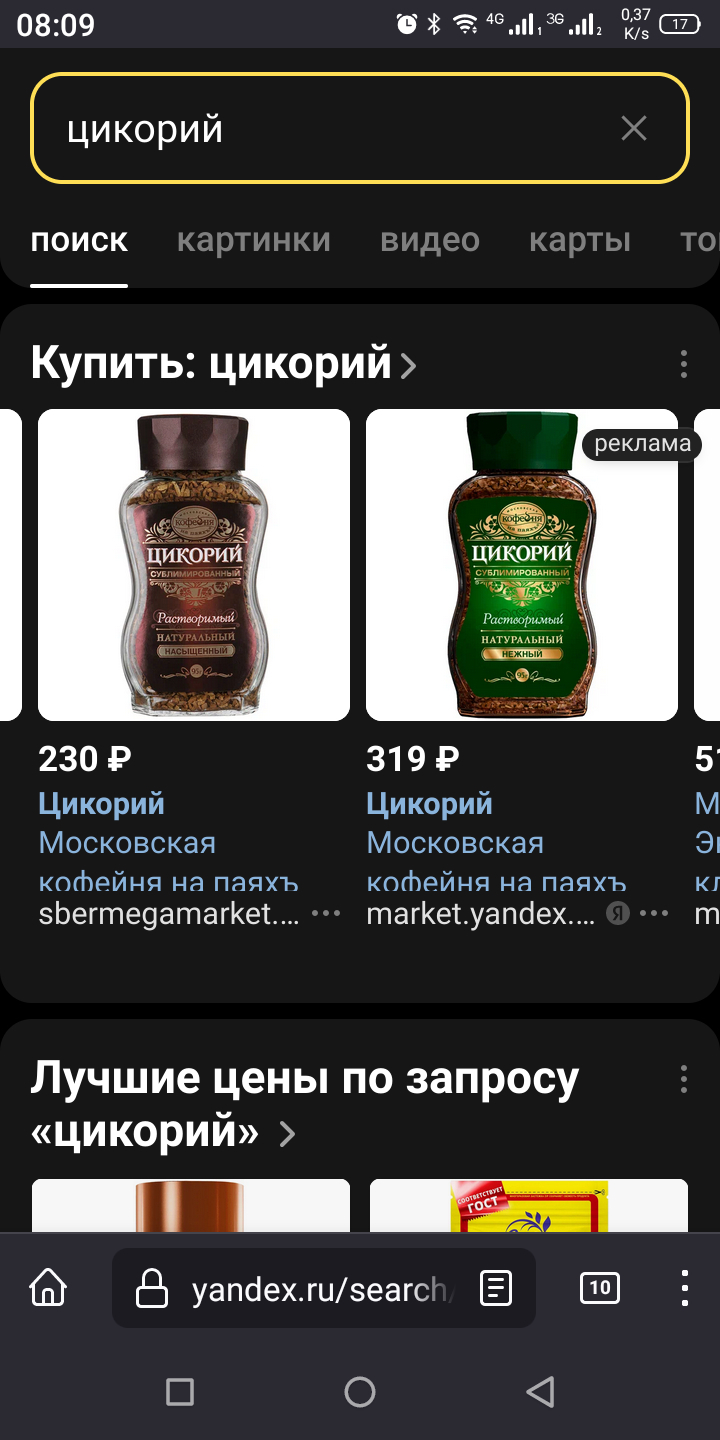Open the Купить: цикорий section
The image size is (720, 1440).
(x=222, y=364)
